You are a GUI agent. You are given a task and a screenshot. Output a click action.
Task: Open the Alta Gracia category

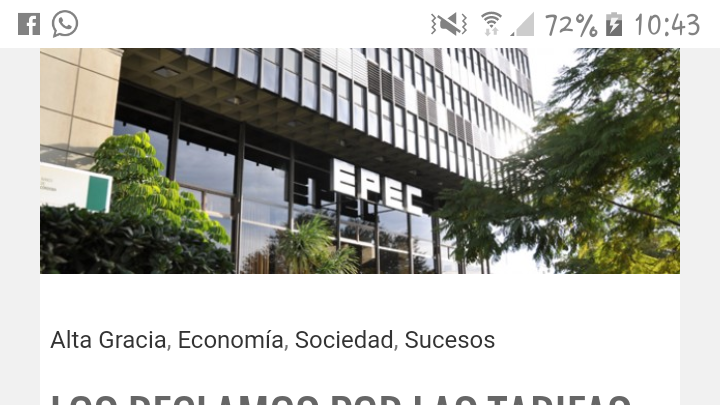pos(108,340)
